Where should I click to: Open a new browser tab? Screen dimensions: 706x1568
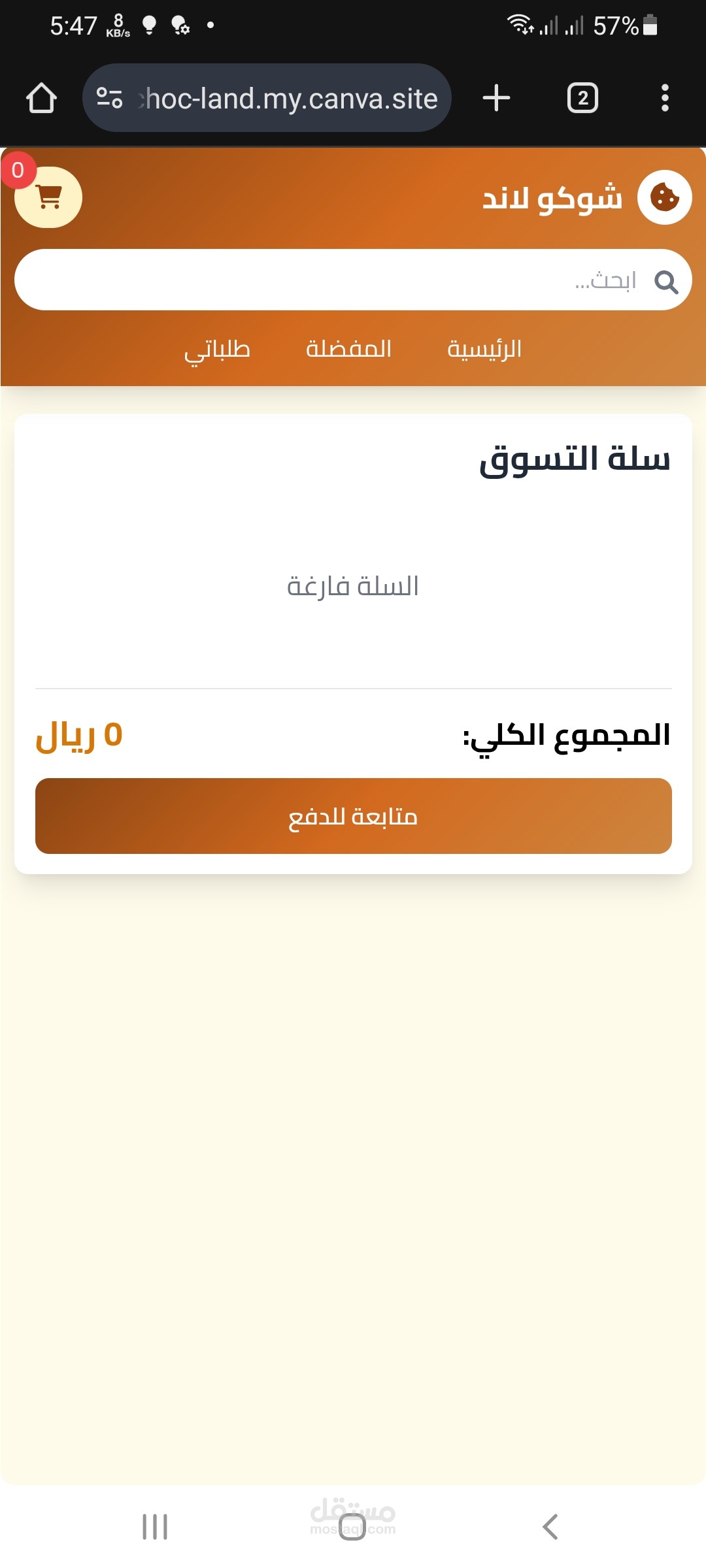[x=496, y=98]
